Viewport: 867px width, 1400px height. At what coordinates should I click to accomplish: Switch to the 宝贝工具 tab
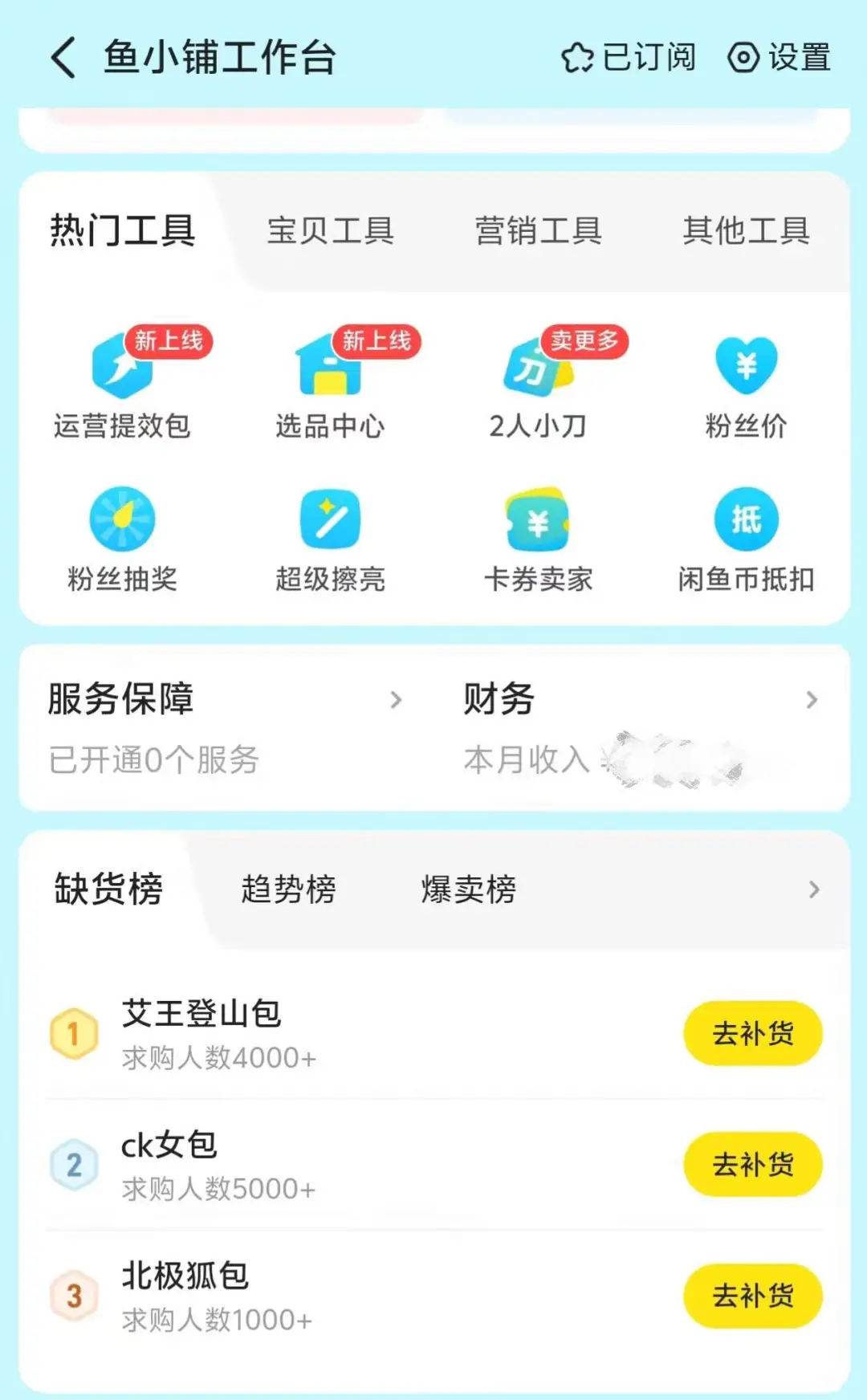(x=330, y=231)
